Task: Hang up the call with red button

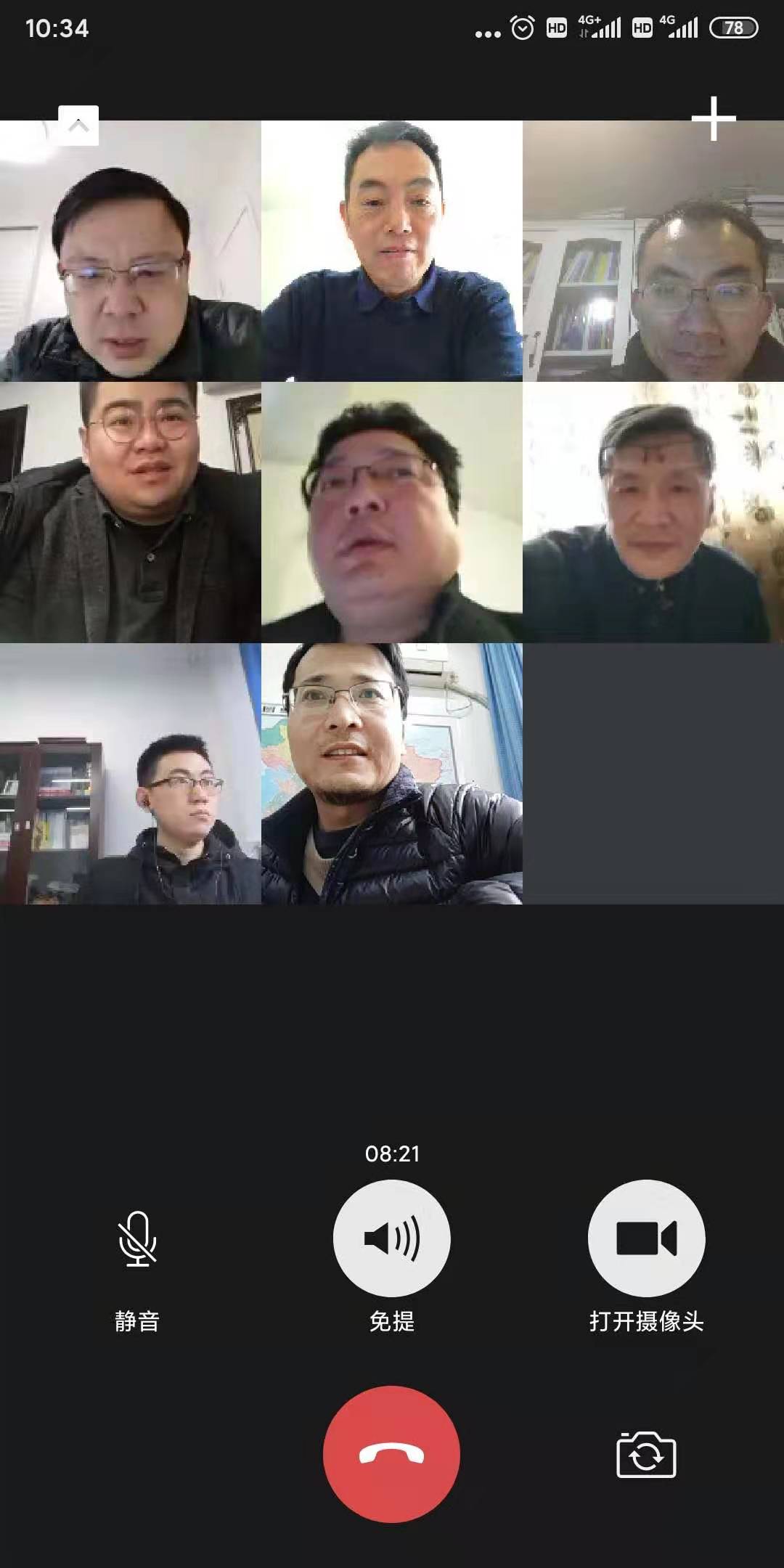Action: coord(391,1454)
